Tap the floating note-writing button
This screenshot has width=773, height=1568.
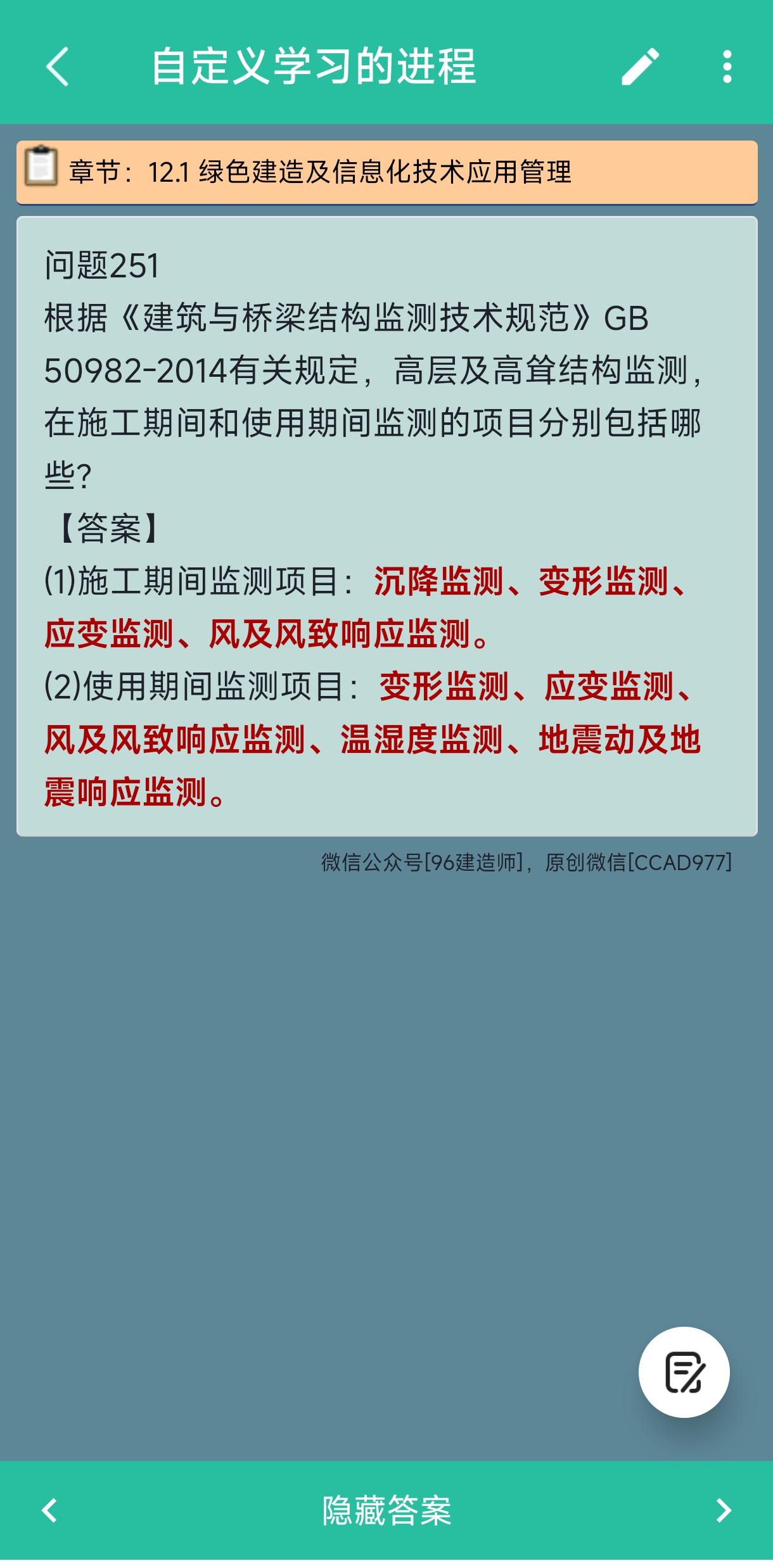pyautogui.click(x=684, y=1372)
